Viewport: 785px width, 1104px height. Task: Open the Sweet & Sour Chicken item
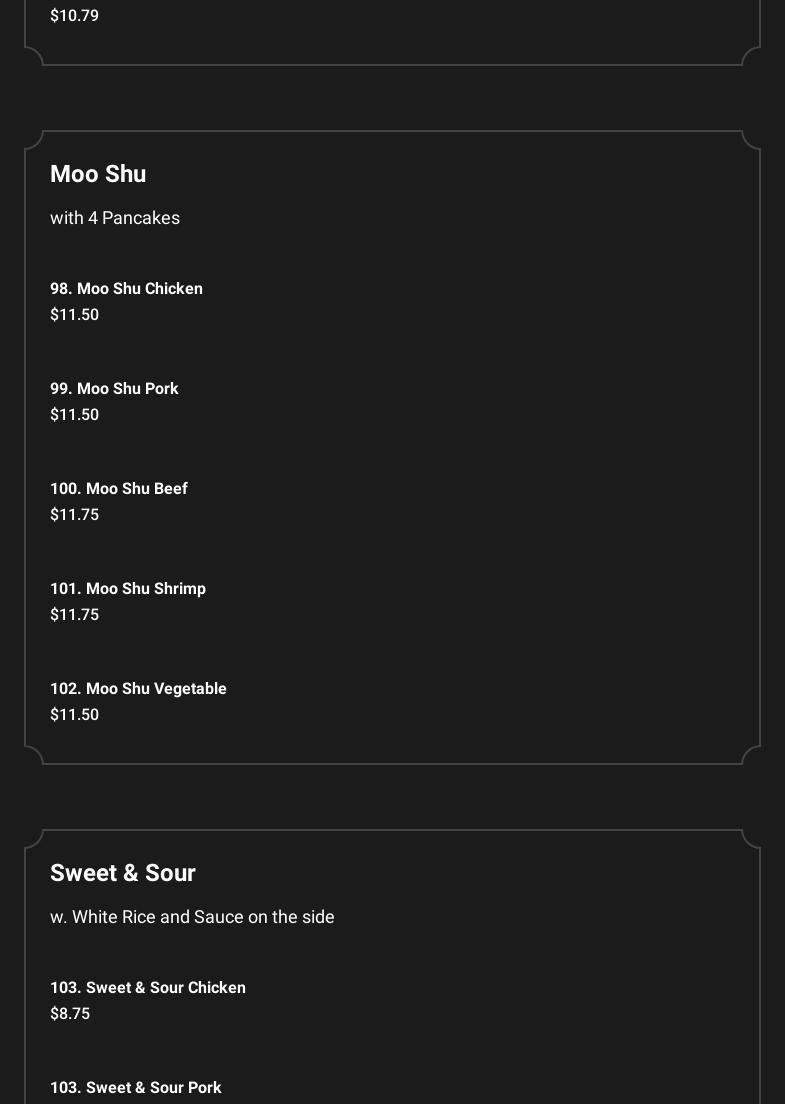pos(148,988)
